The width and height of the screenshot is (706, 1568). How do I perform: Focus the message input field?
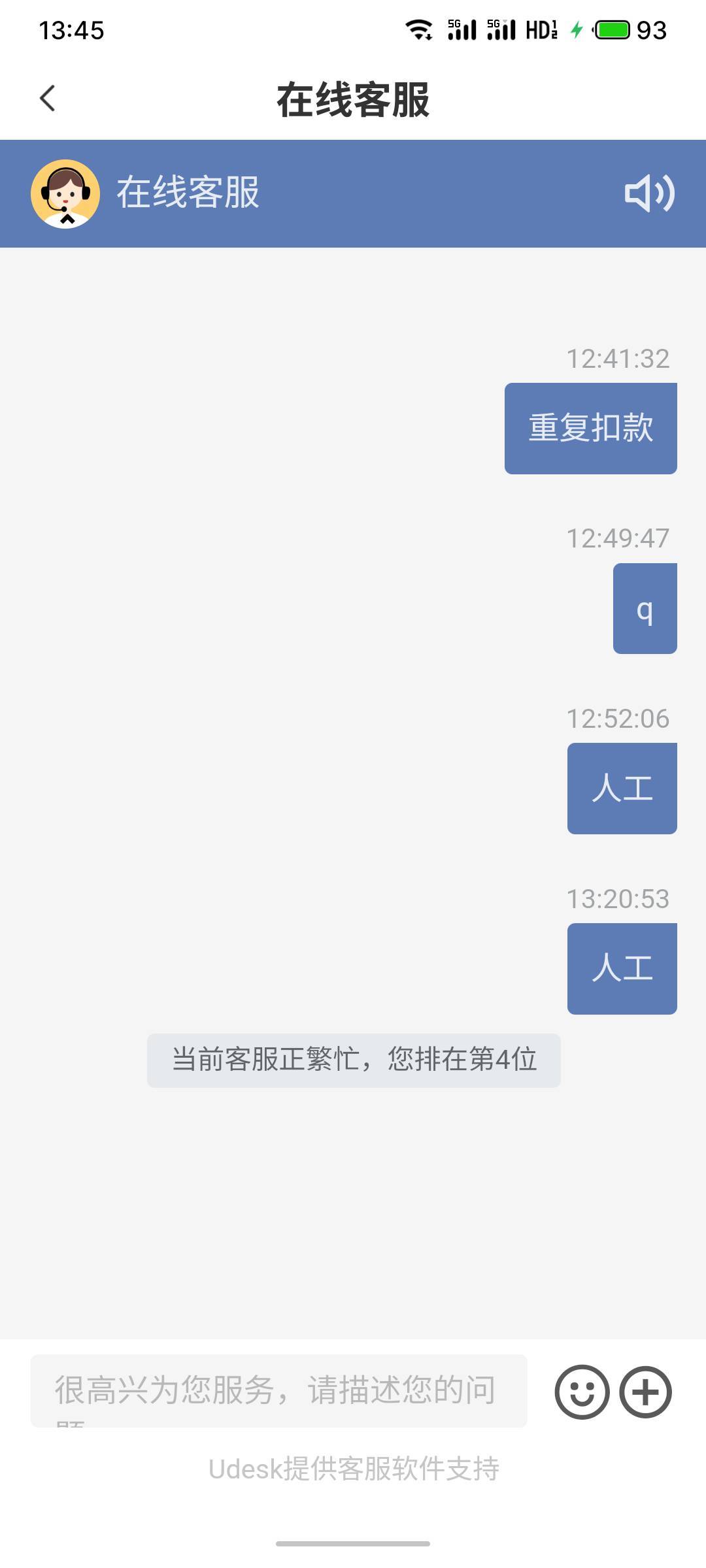[x=279, y=1390]
